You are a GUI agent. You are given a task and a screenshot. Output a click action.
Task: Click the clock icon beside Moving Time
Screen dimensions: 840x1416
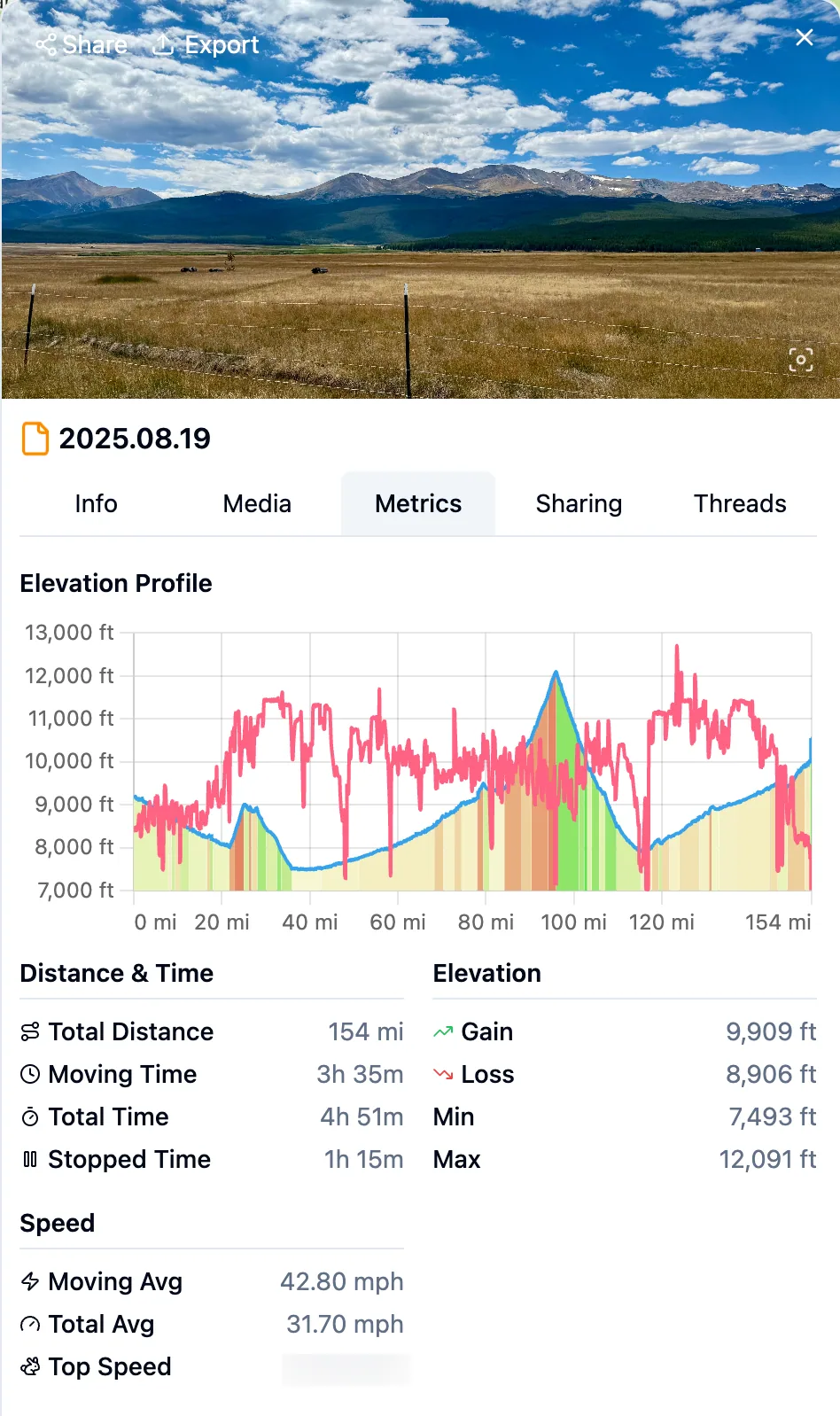point(29,1074)
